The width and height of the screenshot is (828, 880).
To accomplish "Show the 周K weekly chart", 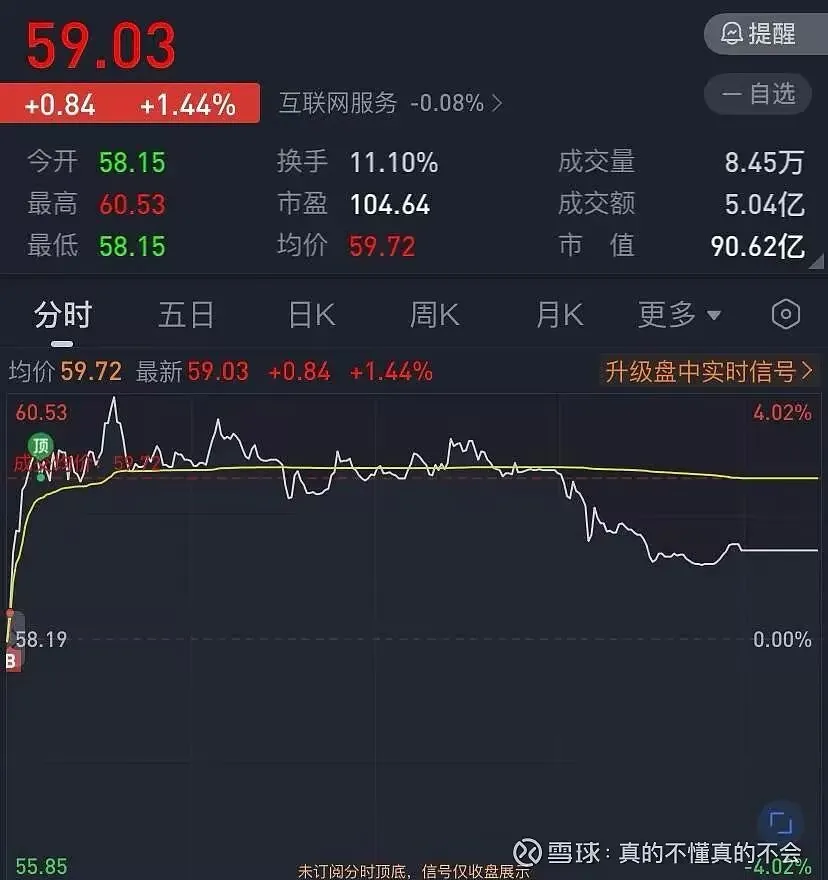I will pyautogui.click(x=434, y=315).
